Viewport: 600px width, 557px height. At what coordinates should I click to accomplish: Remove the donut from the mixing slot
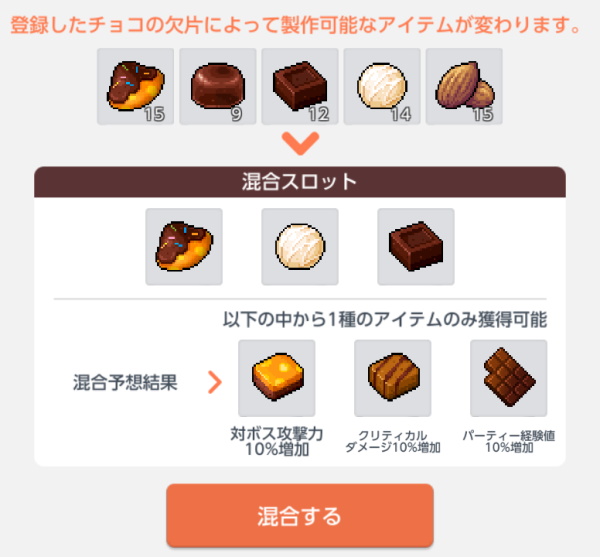pyautogui.click(x=184, y=246)
